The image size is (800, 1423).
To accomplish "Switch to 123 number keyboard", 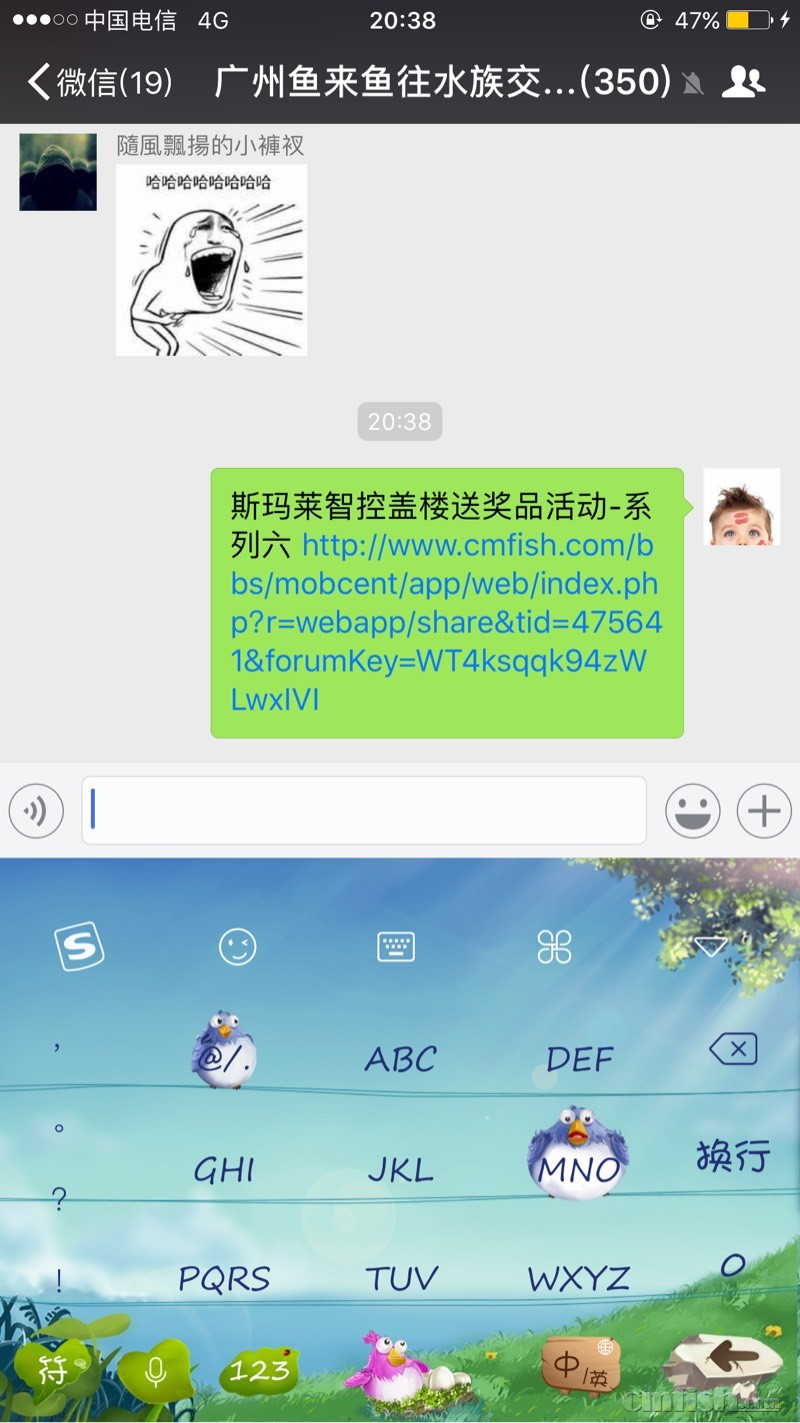I will [x=259, y=1371].
